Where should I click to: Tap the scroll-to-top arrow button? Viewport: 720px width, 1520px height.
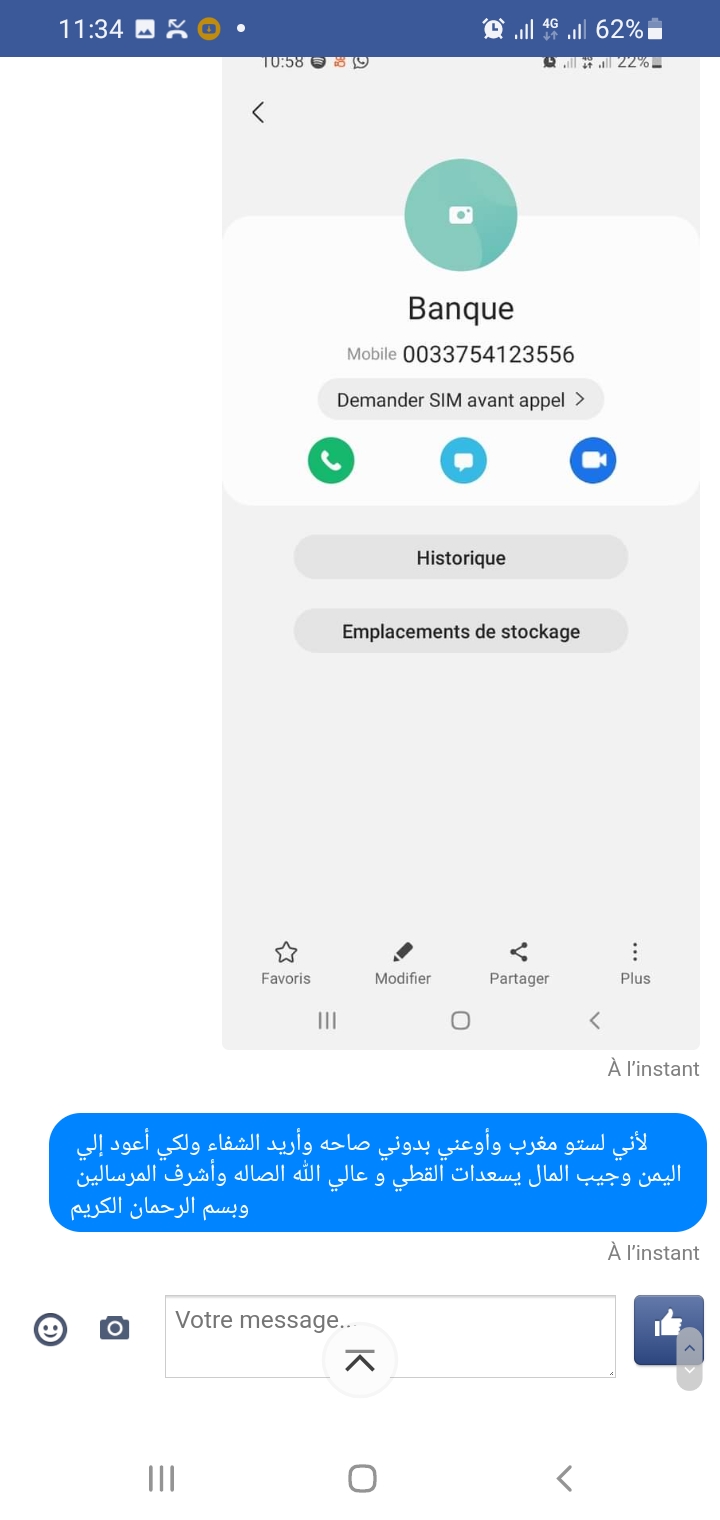[360, 1360]
